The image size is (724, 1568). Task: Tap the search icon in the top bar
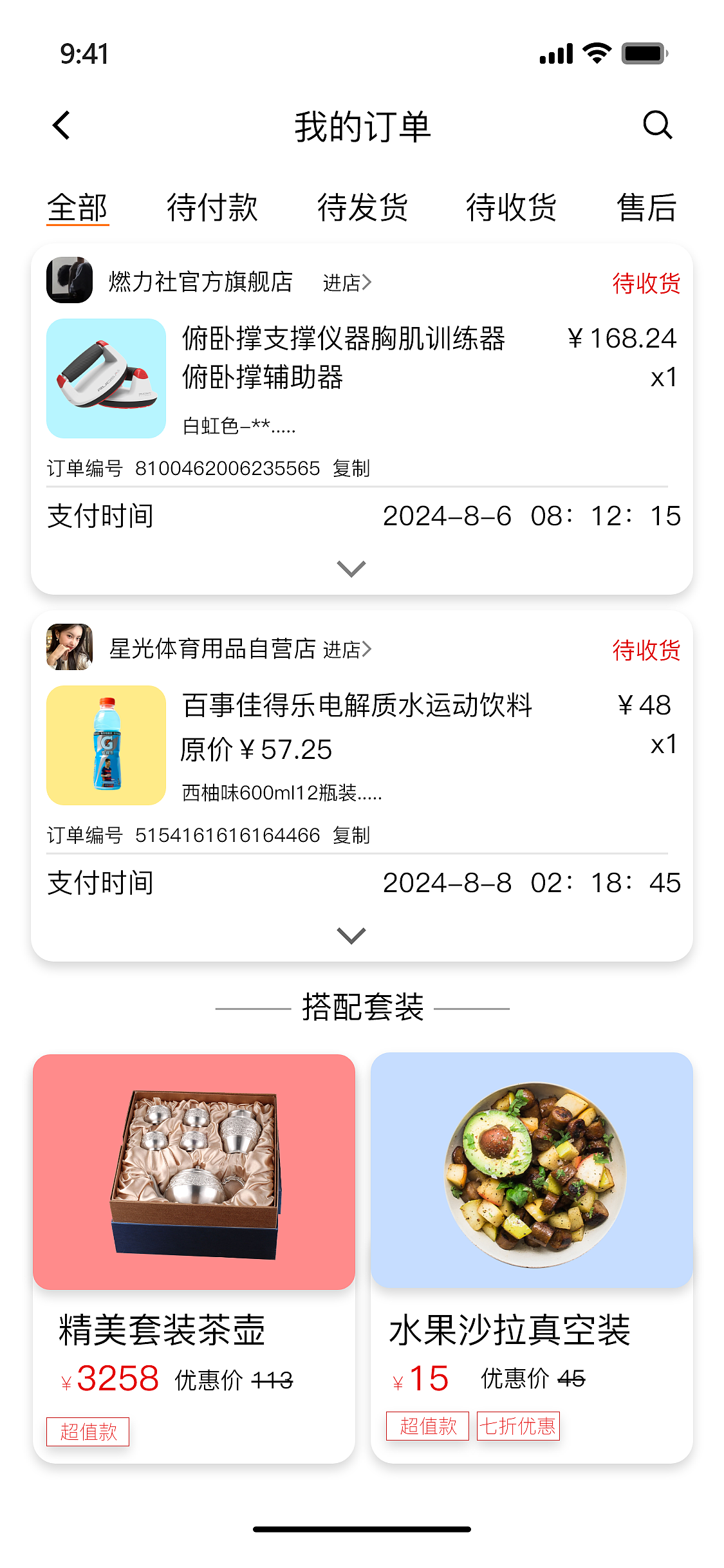click(x=657, y=126)
